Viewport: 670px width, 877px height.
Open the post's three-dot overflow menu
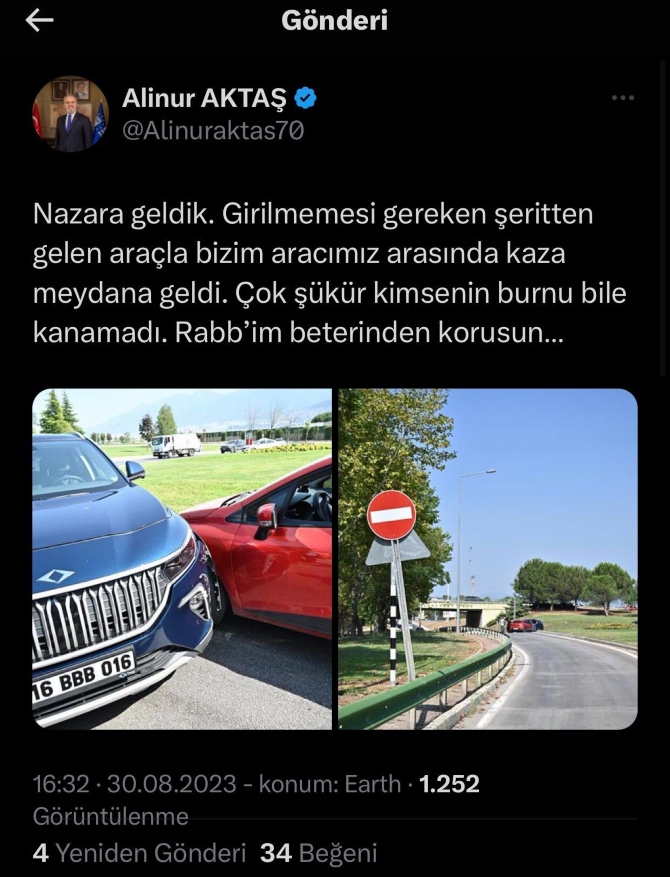[623, 98]
